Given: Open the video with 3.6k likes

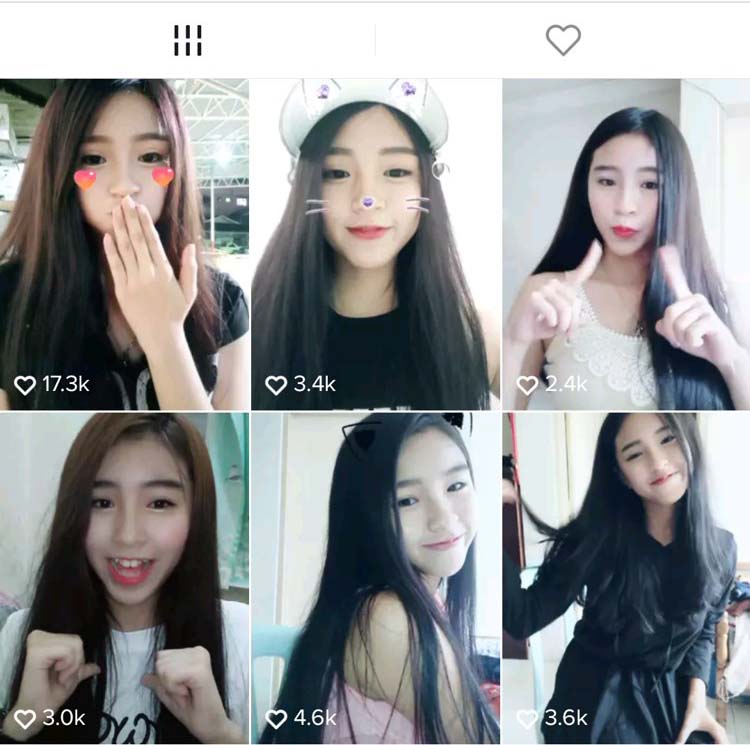Looking at the screenshot, I should pos(626,578).
